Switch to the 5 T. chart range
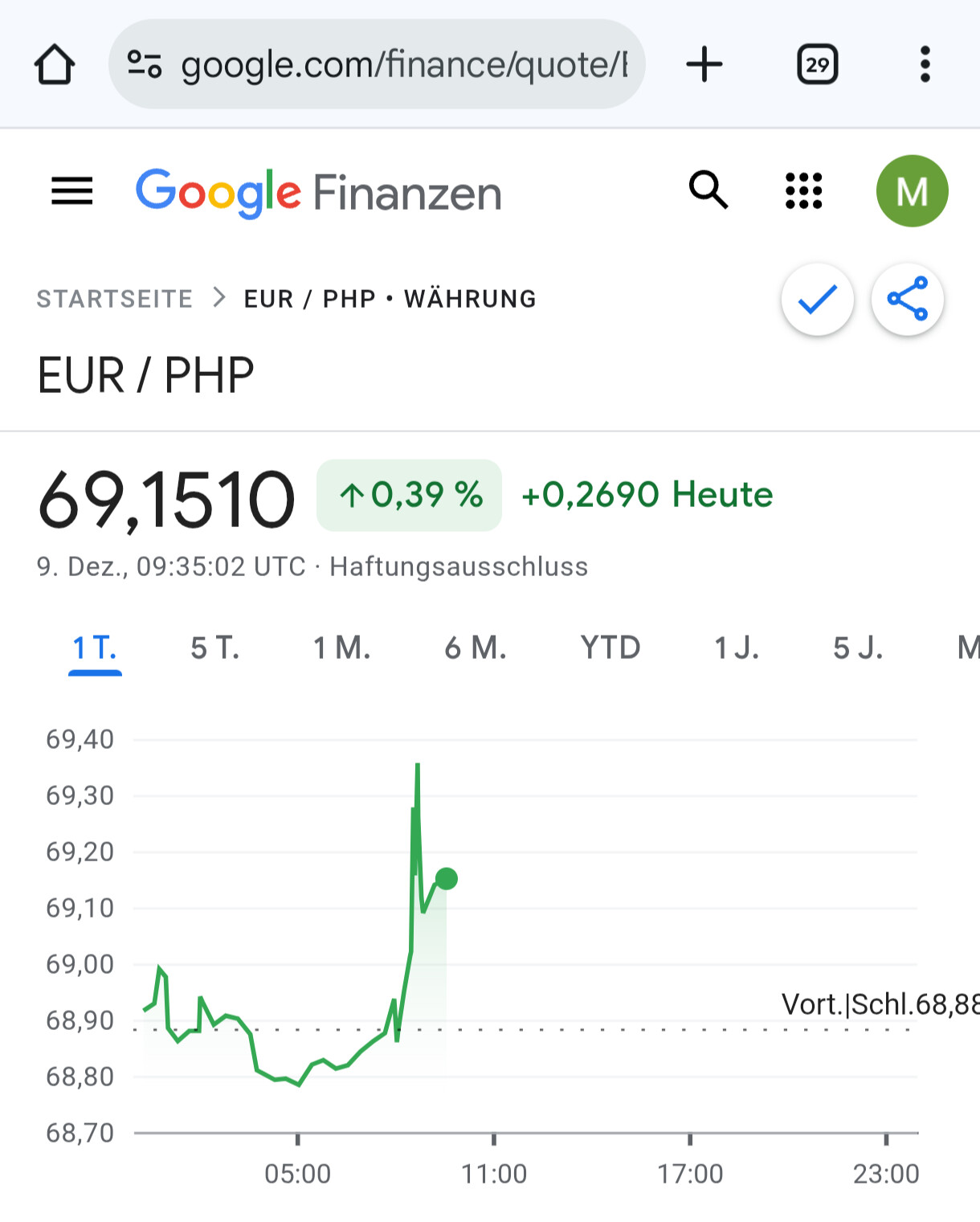Image resolution: width=980 pixels, height=1222 pixels. tap(214, 648)
